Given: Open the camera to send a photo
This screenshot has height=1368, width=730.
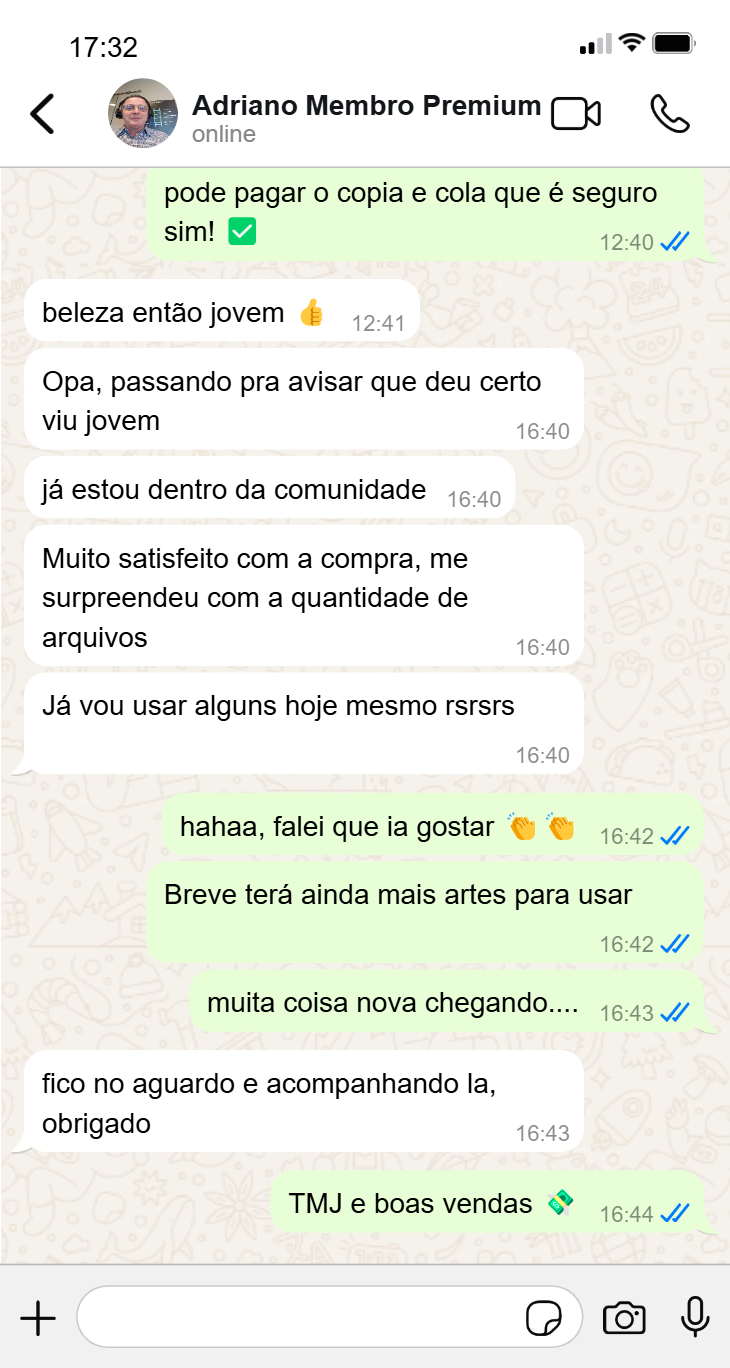Looking at the screenshot, I should (x=624, y=1319).
